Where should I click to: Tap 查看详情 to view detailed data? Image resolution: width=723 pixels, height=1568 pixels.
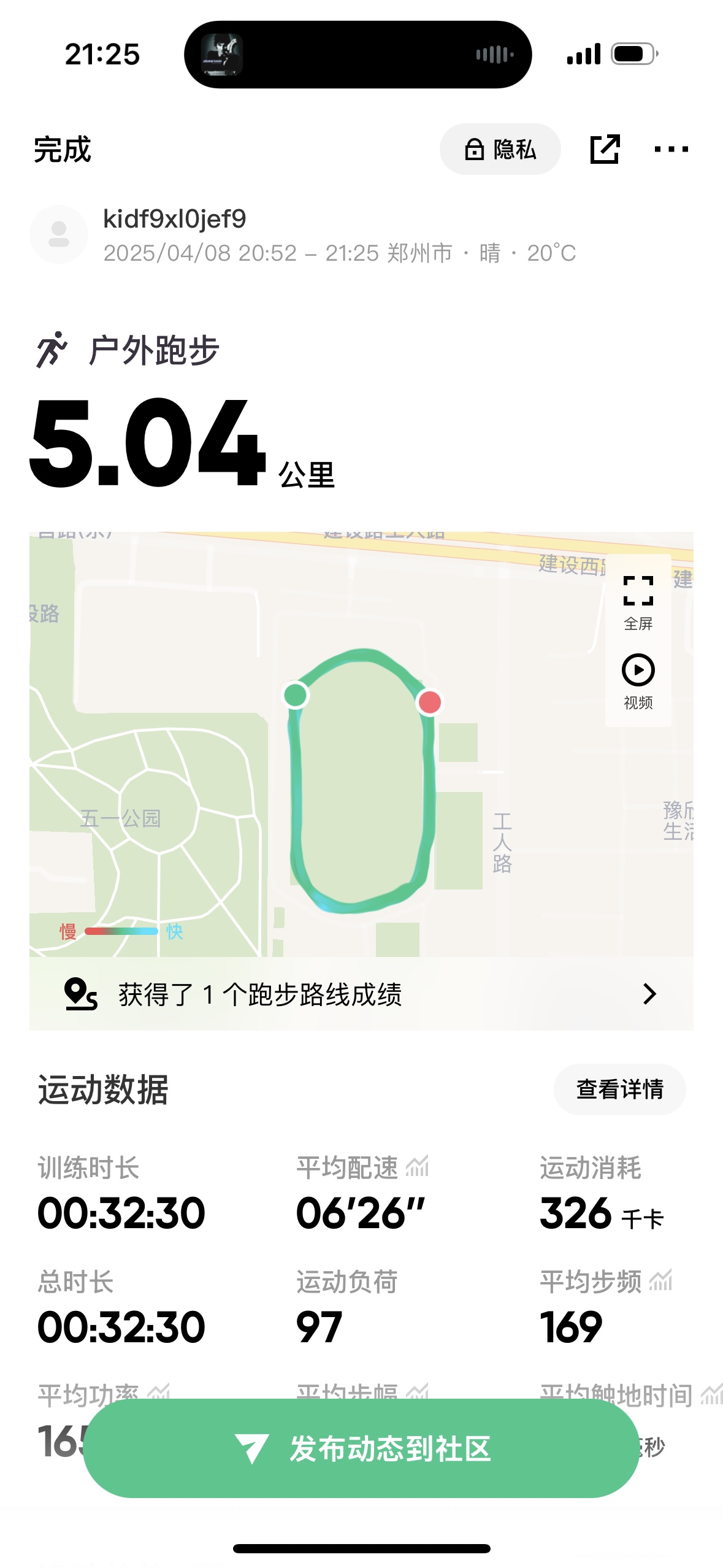[x=619, y=1090]
